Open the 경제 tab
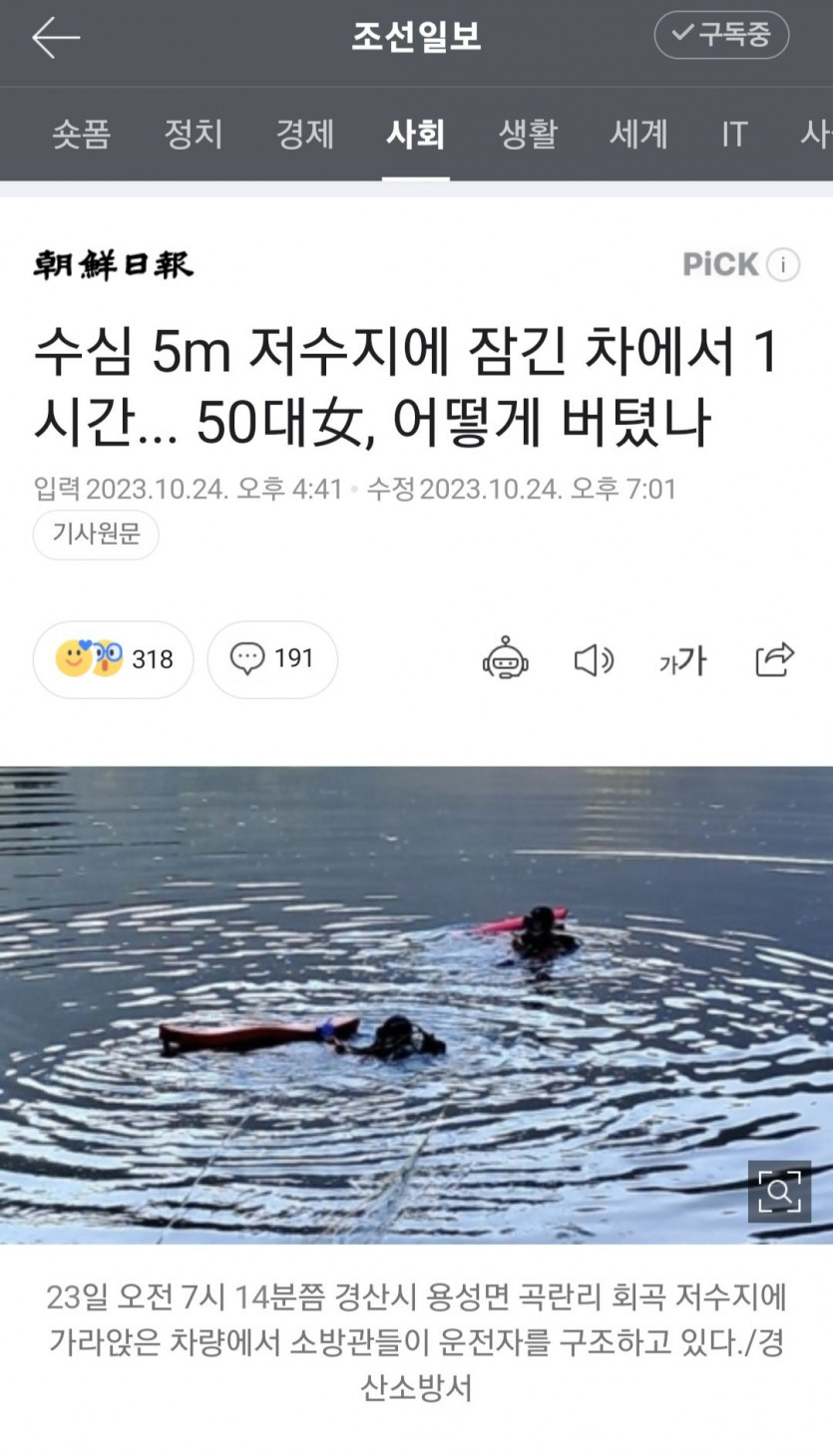Screen dimensions: 833x1456 click(305, 135)
